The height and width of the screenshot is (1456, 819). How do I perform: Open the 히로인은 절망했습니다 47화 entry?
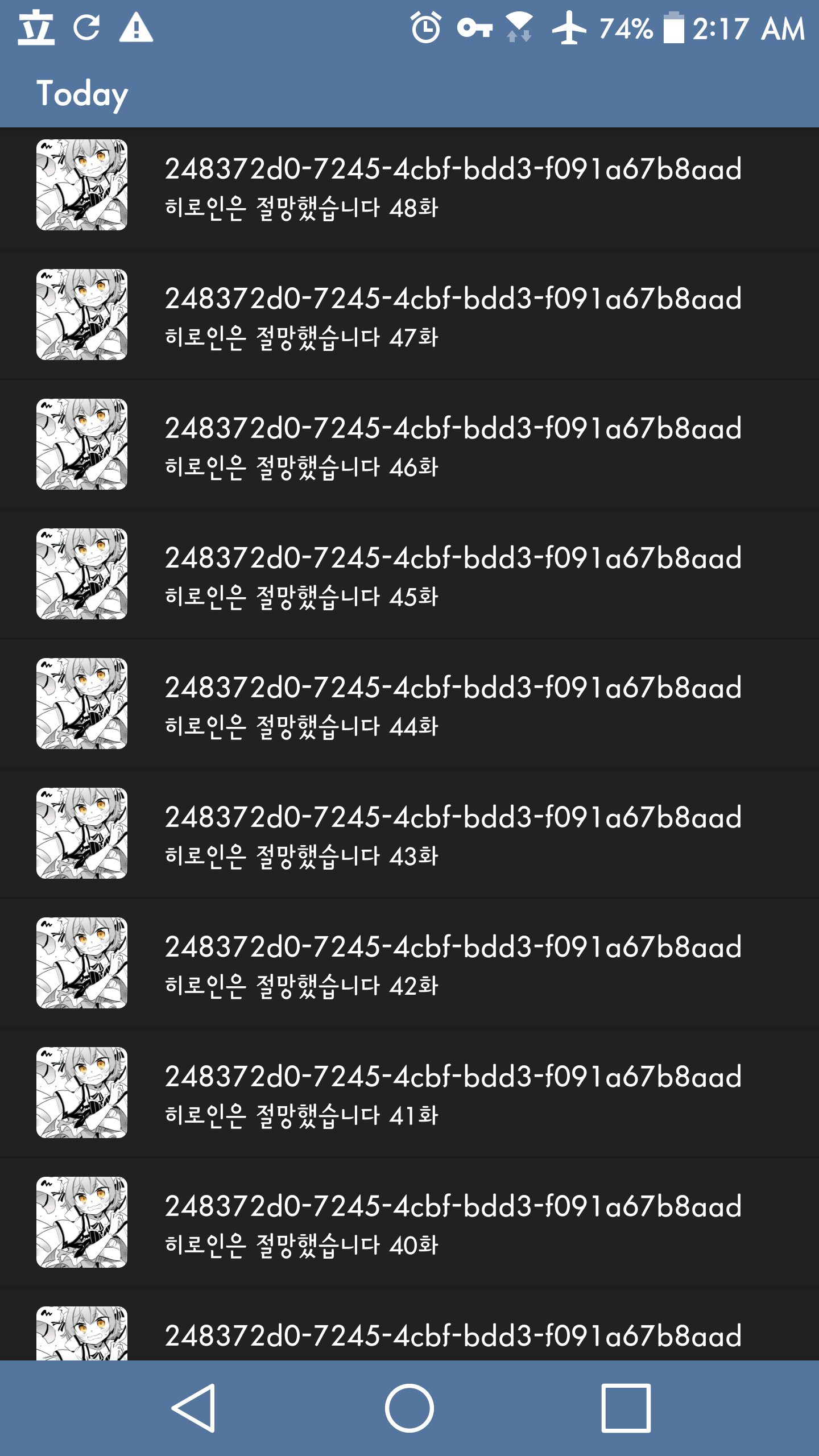(409, 315)
